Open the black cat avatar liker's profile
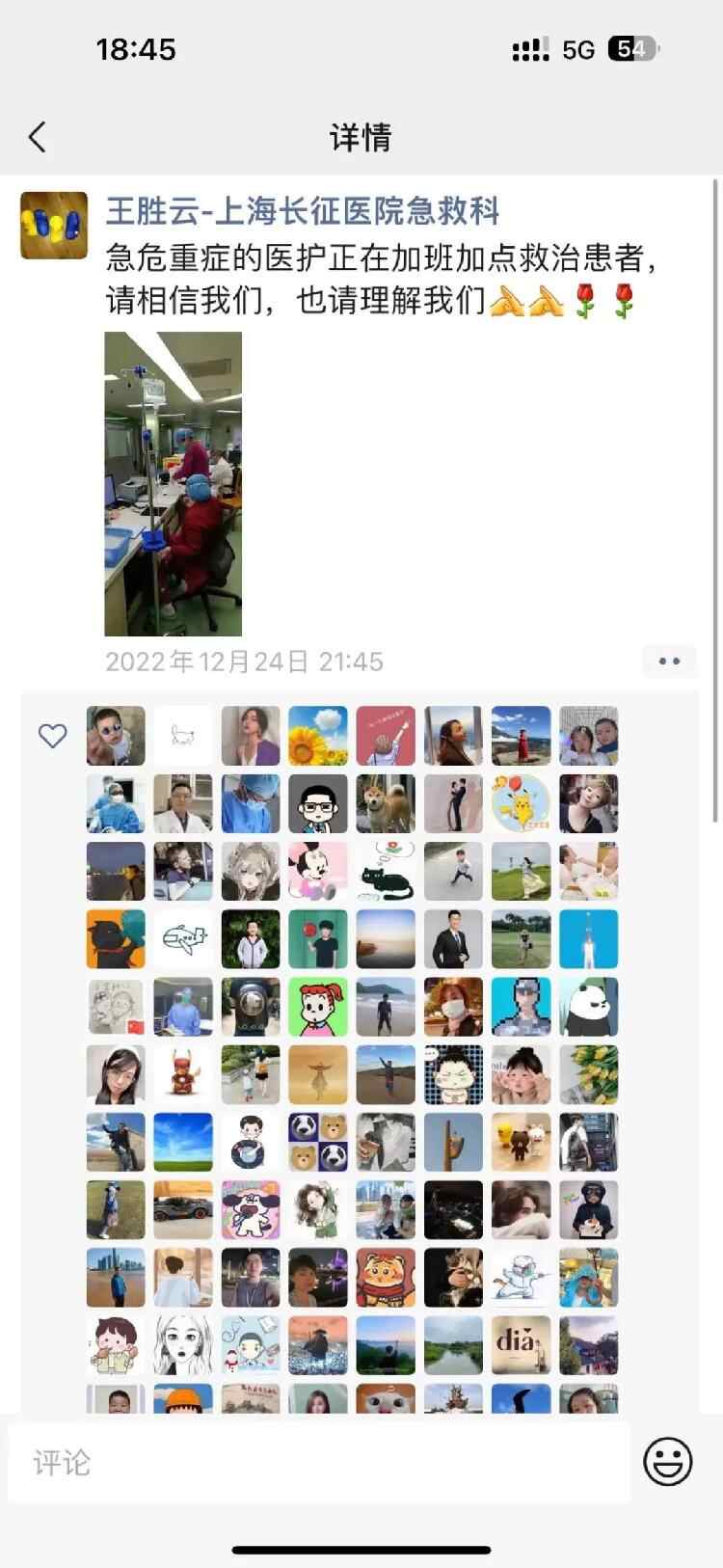Image resolution: width=723 pixels, height=1568 pixels. click(x=386, y=871)
